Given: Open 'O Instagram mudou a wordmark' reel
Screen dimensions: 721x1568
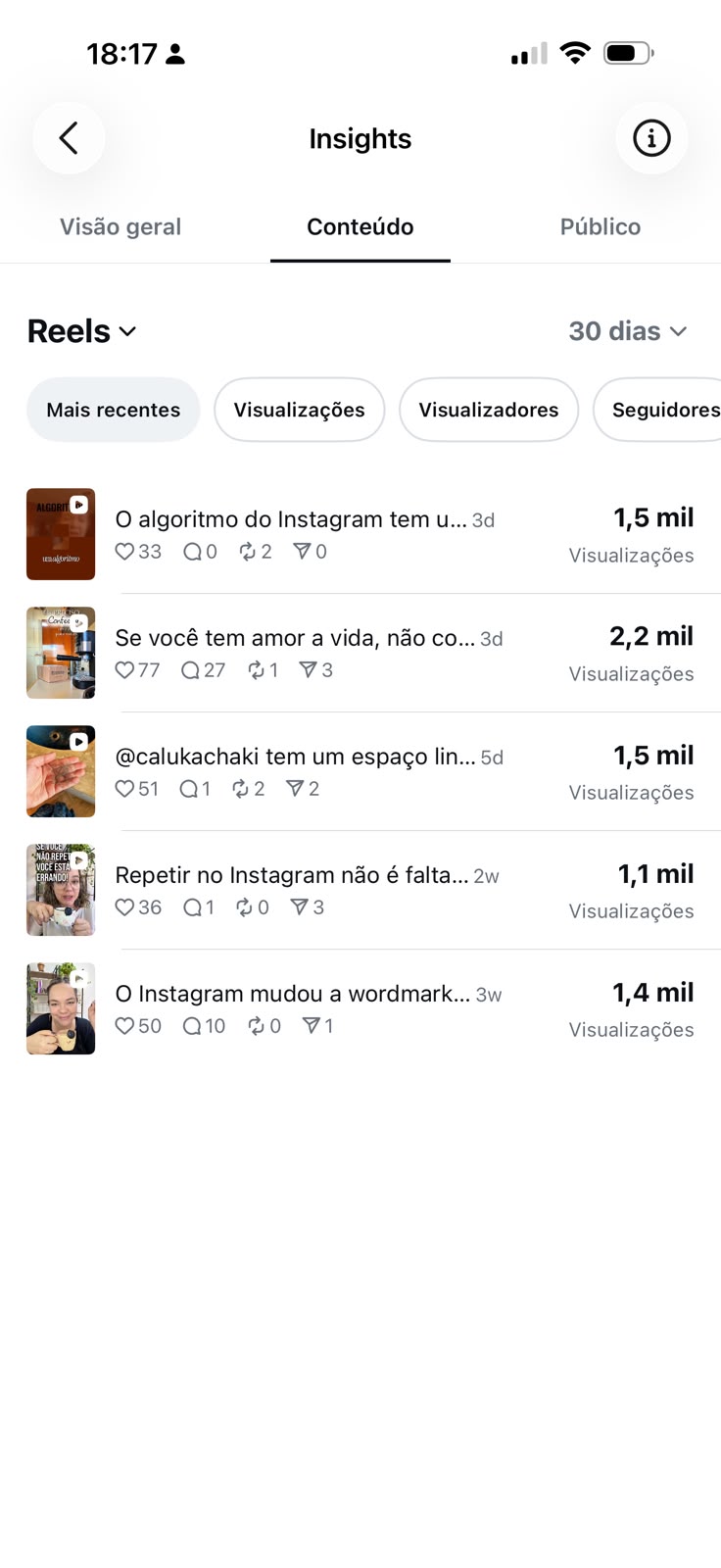Looking at the screenshot, I should 360,1008.
